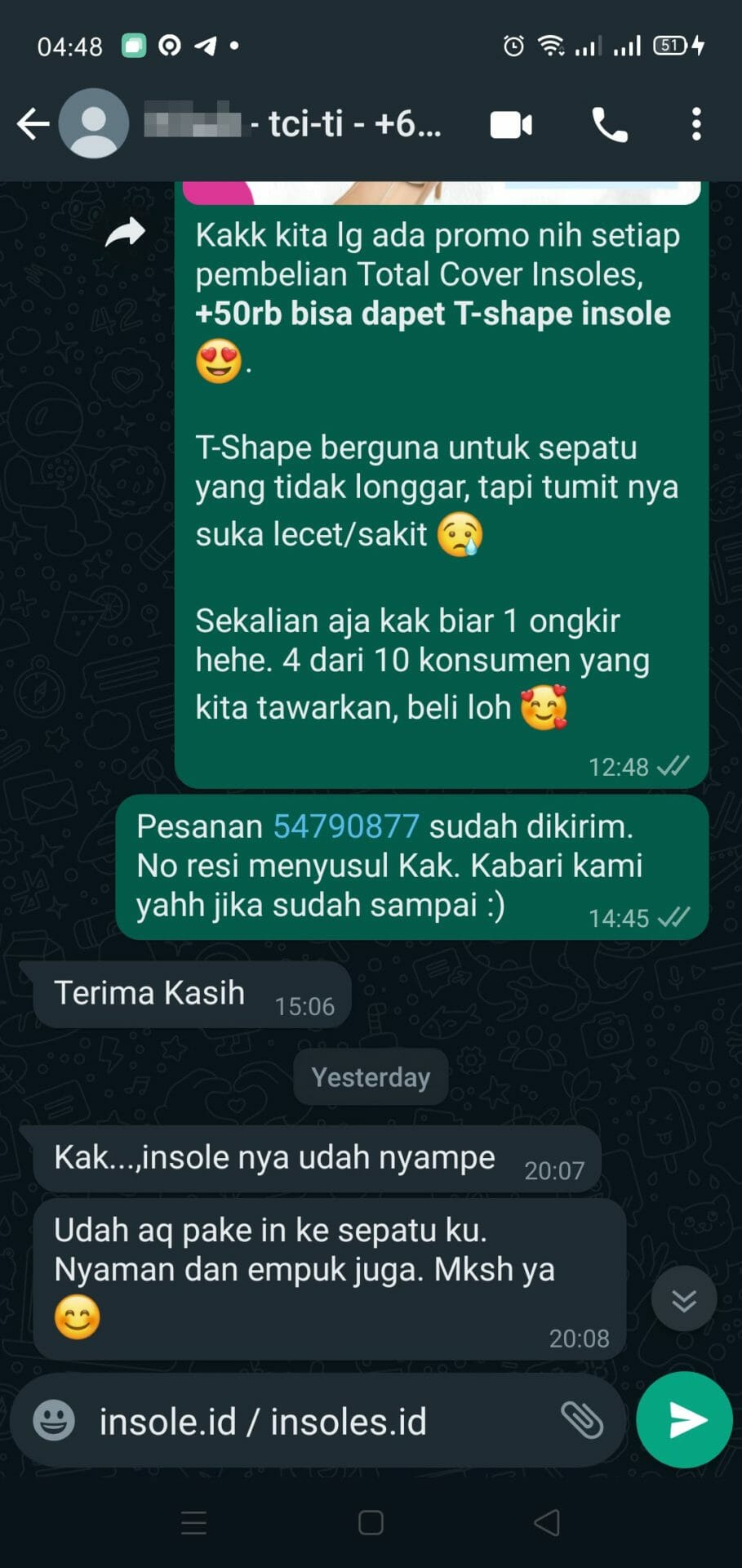This screenshot has height=1568, width=742.
Task: Open the overflow menu
Action: coord(695,124)
